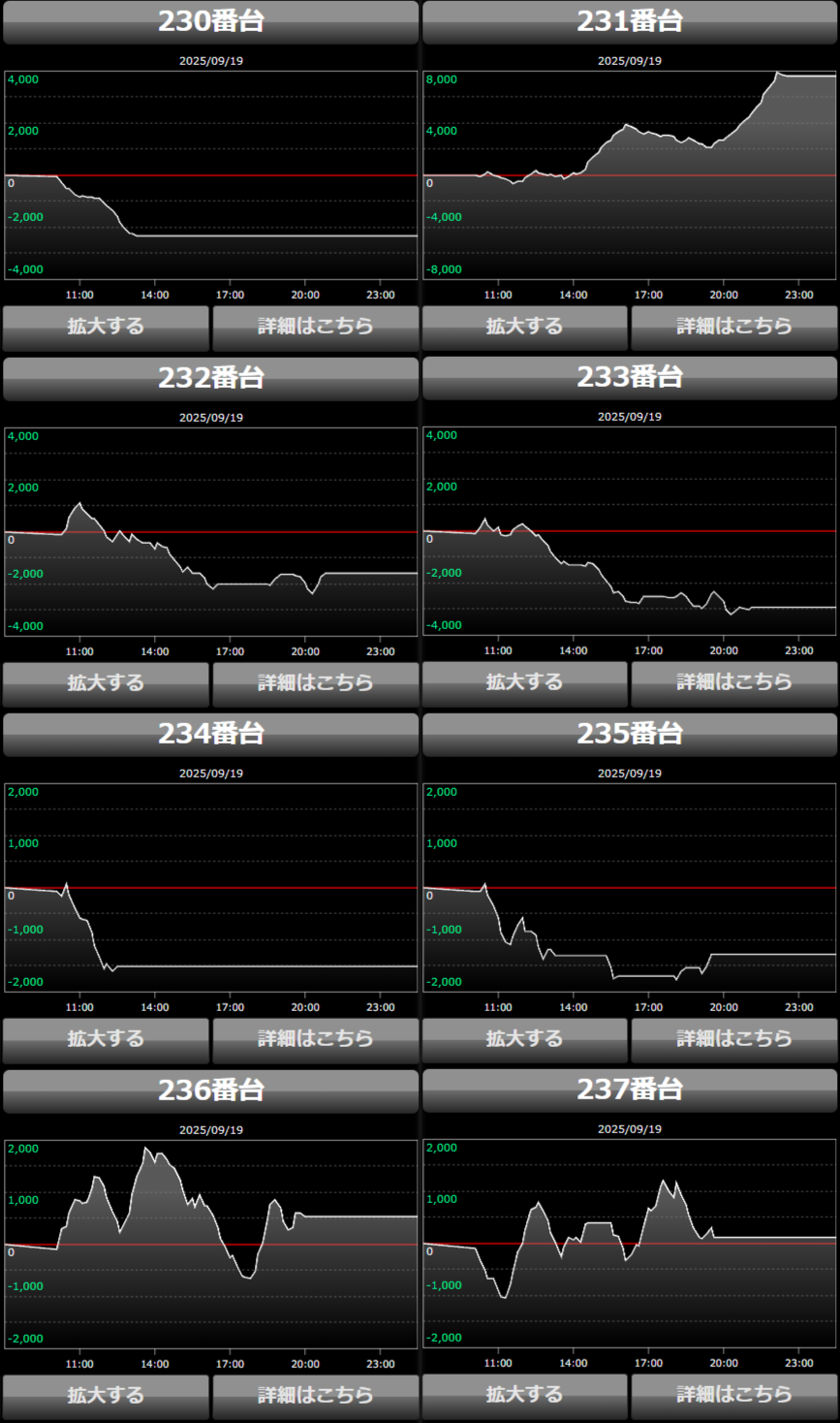View details for machine 235番台
840x1423 pixels.
coord(733,1039)
